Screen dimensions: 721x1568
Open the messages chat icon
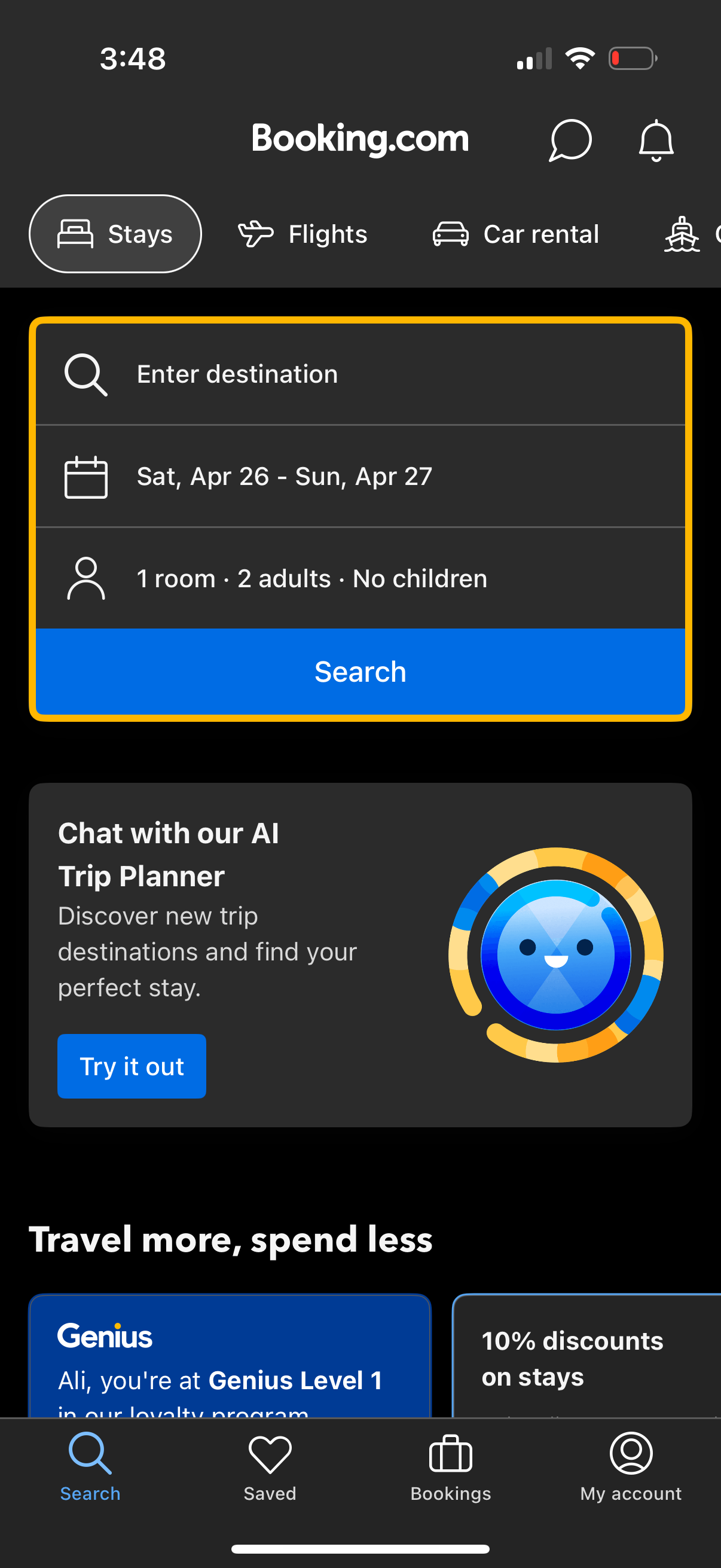coord(570,140)
